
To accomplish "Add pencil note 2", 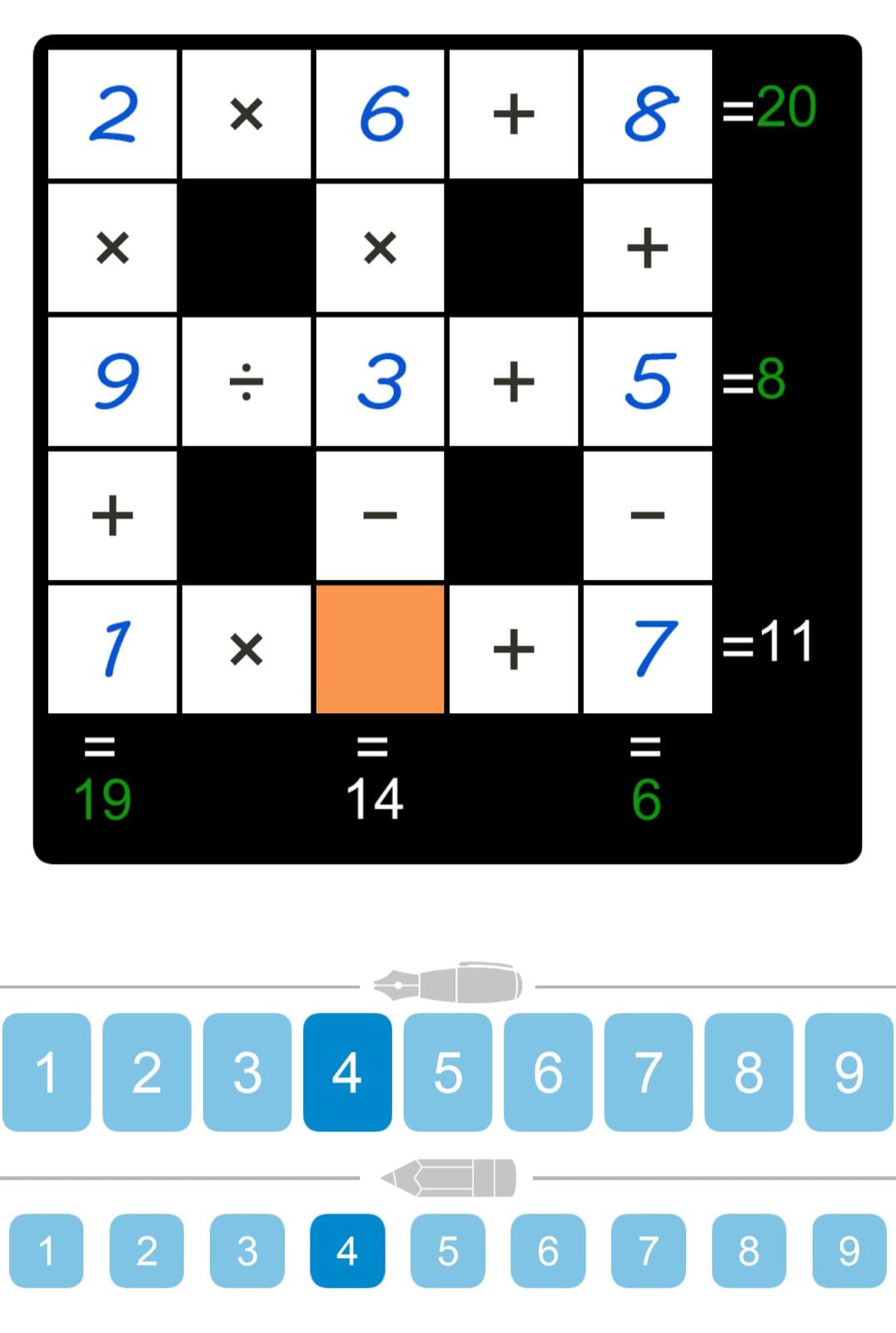I will coord(147,1251).
